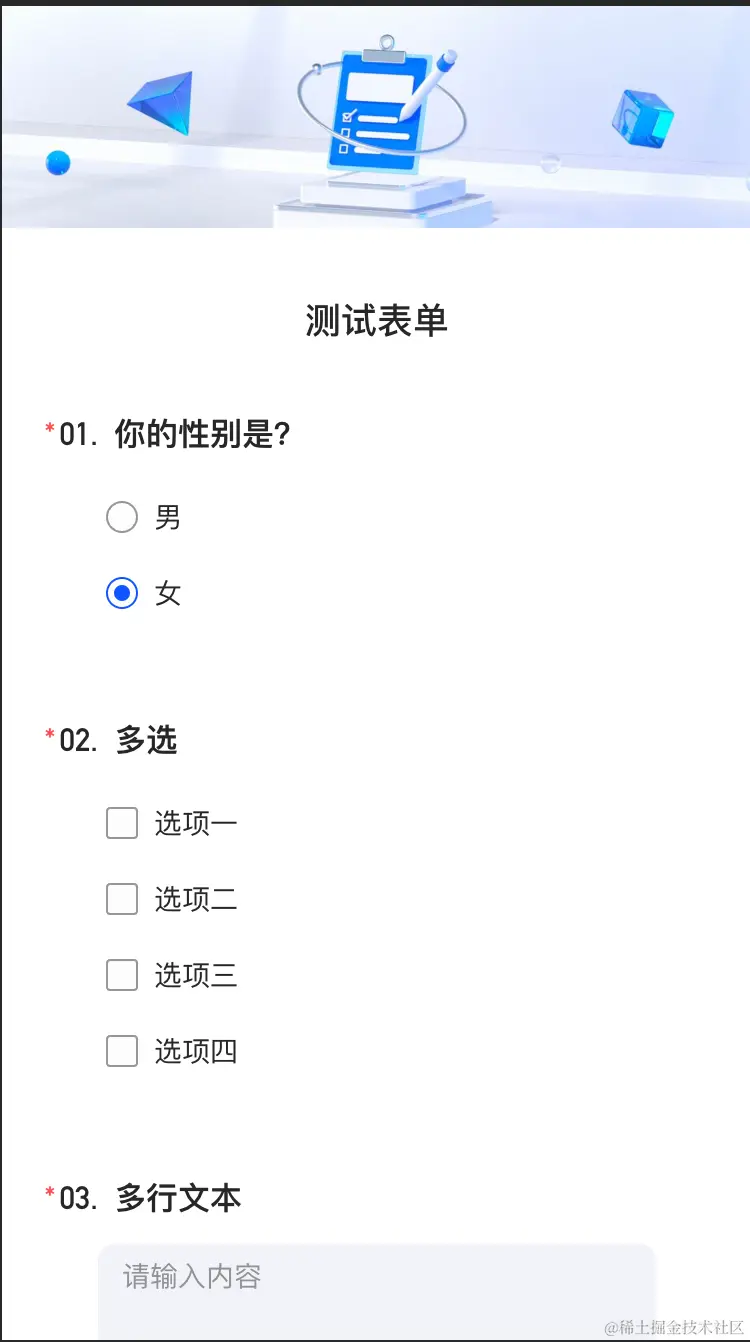Viewport: 750px width, 1342px height.
Task: Enable the 选项三 checkbox
Action: coord(122,975)
